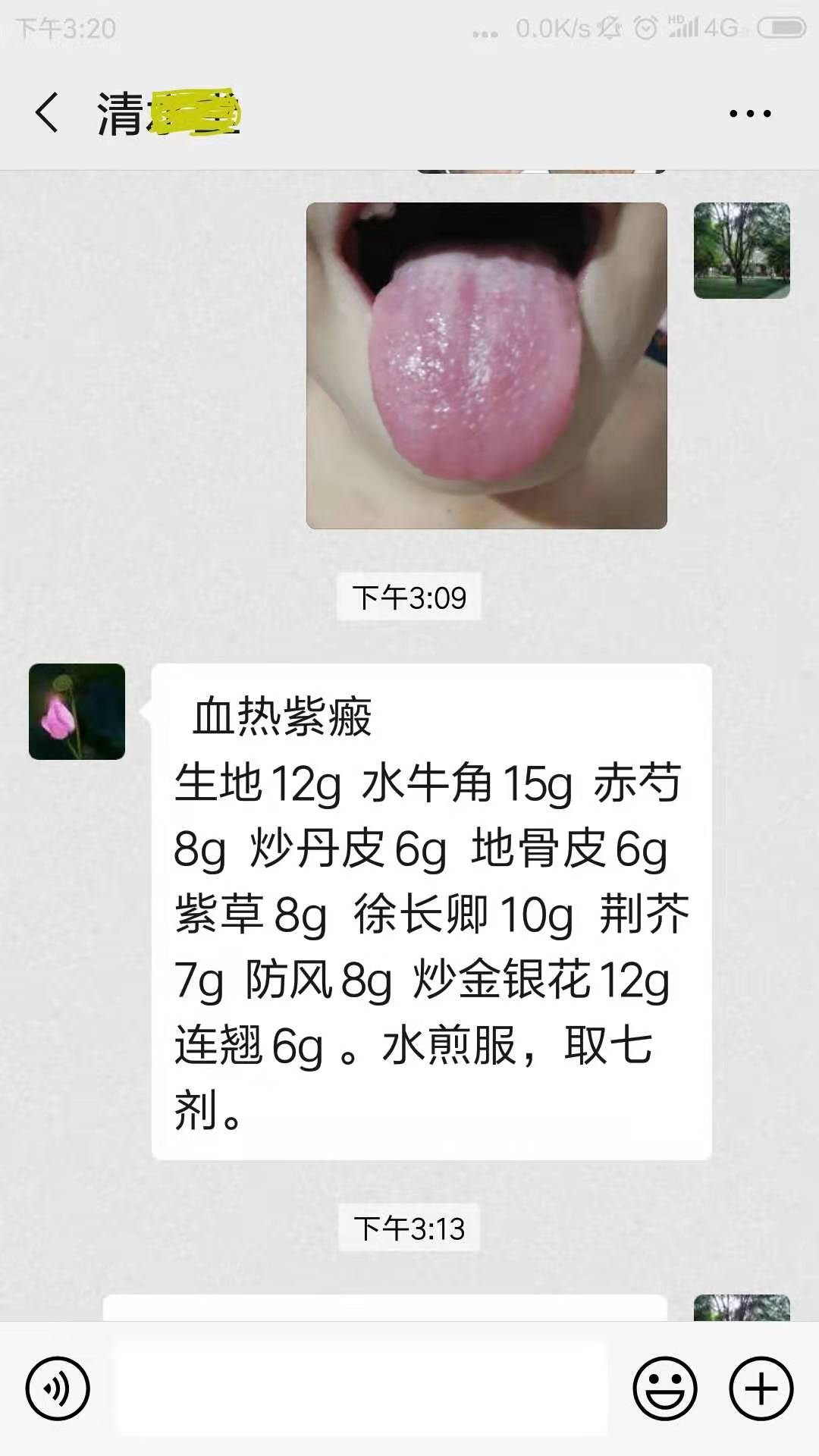Go back to the chat list

[x=47, y=114]
